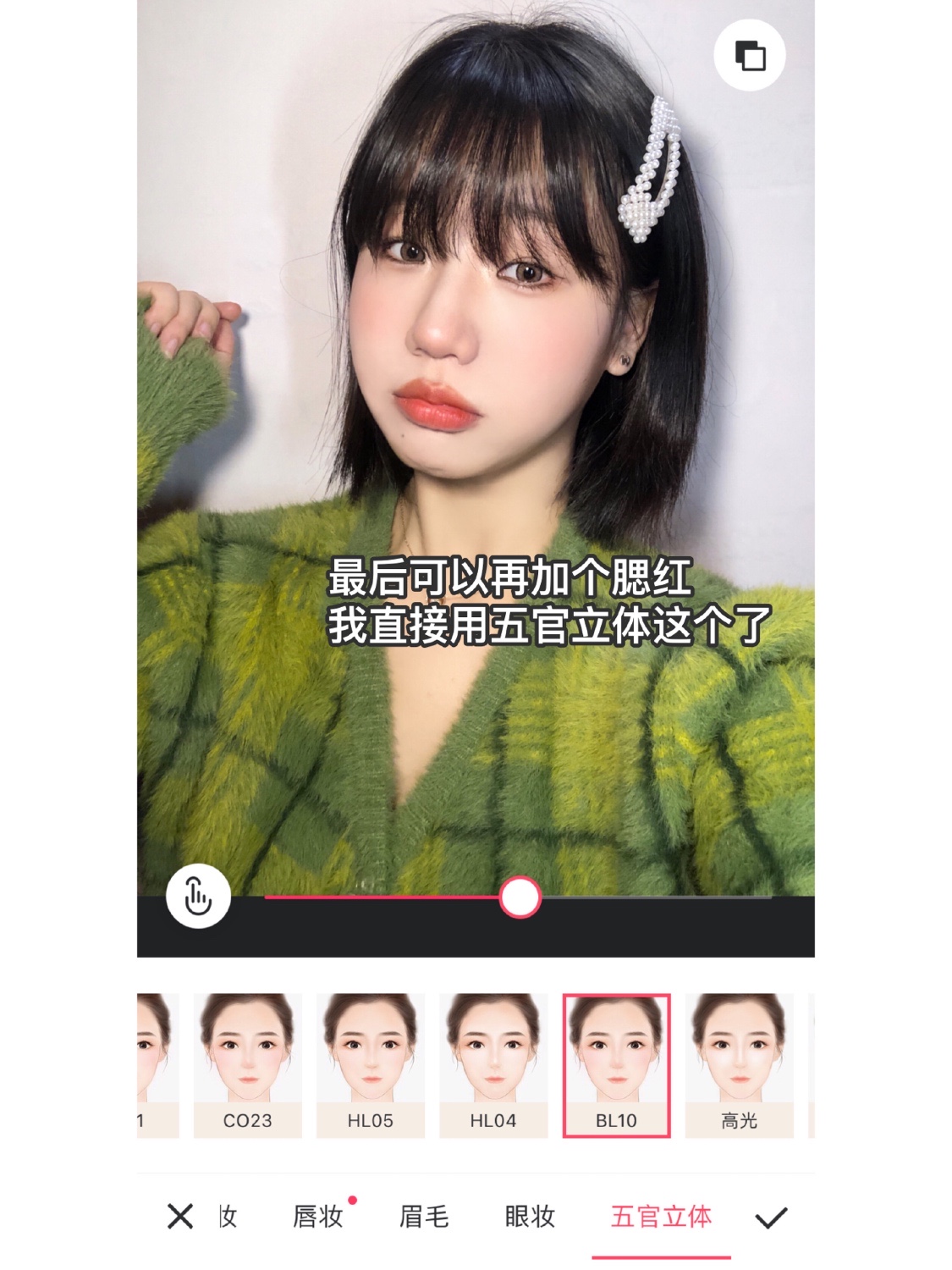Choose the HL04 preset

point(493,1064)
